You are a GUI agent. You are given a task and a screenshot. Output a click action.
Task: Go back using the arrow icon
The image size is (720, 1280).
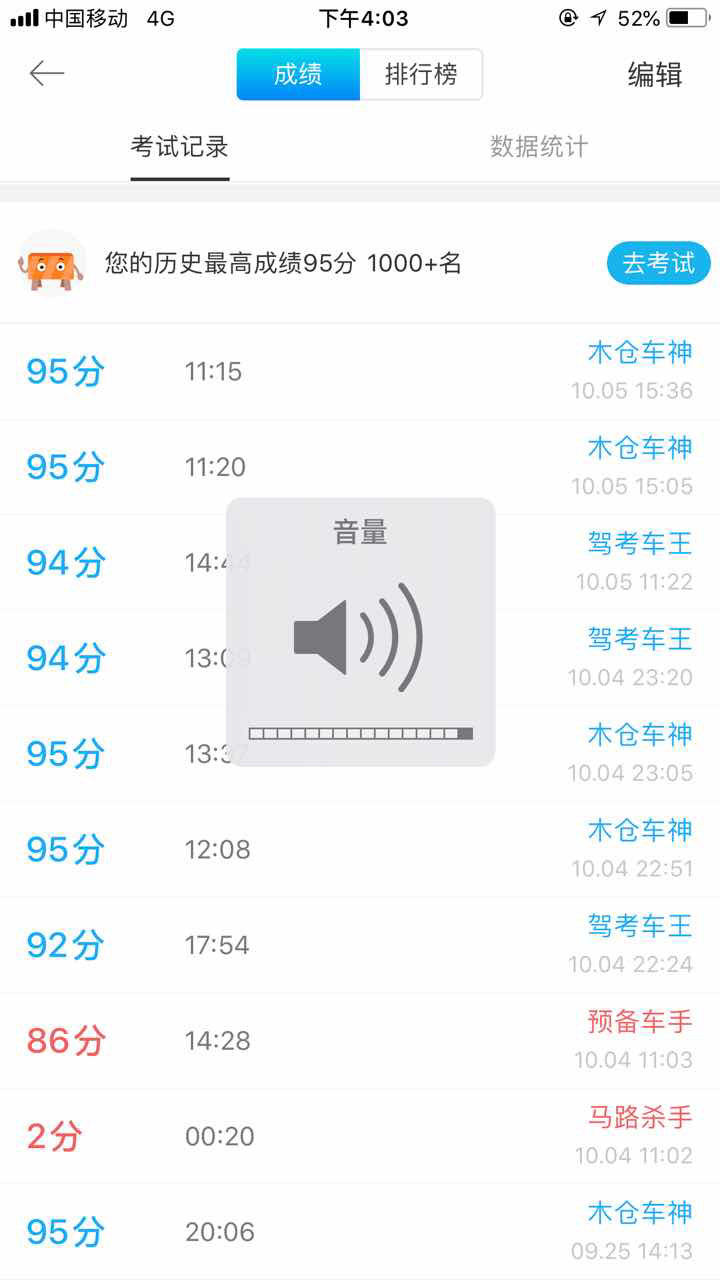click(46, 74)
